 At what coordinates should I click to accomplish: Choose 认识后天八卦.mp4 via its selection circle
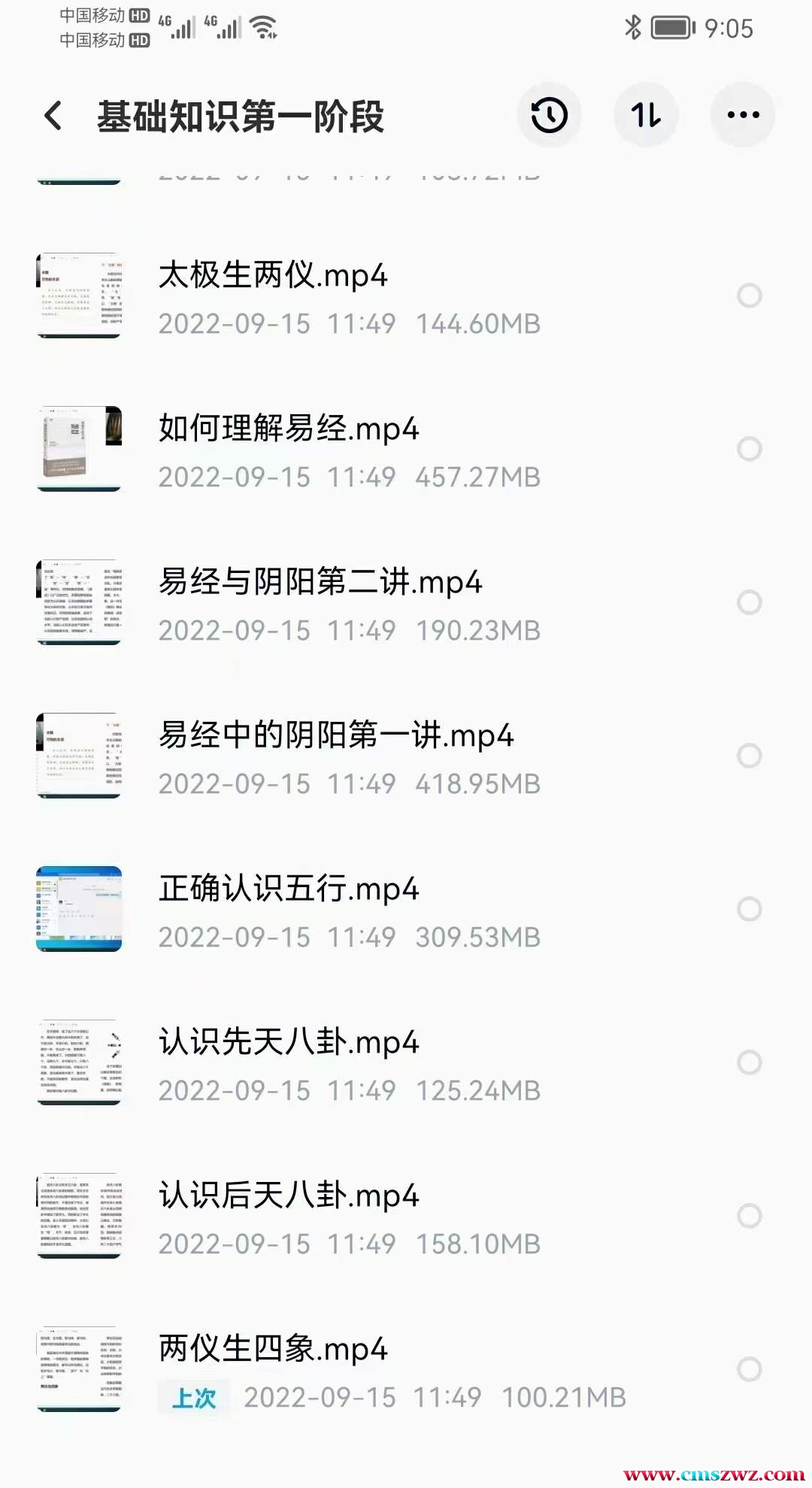750,1216
